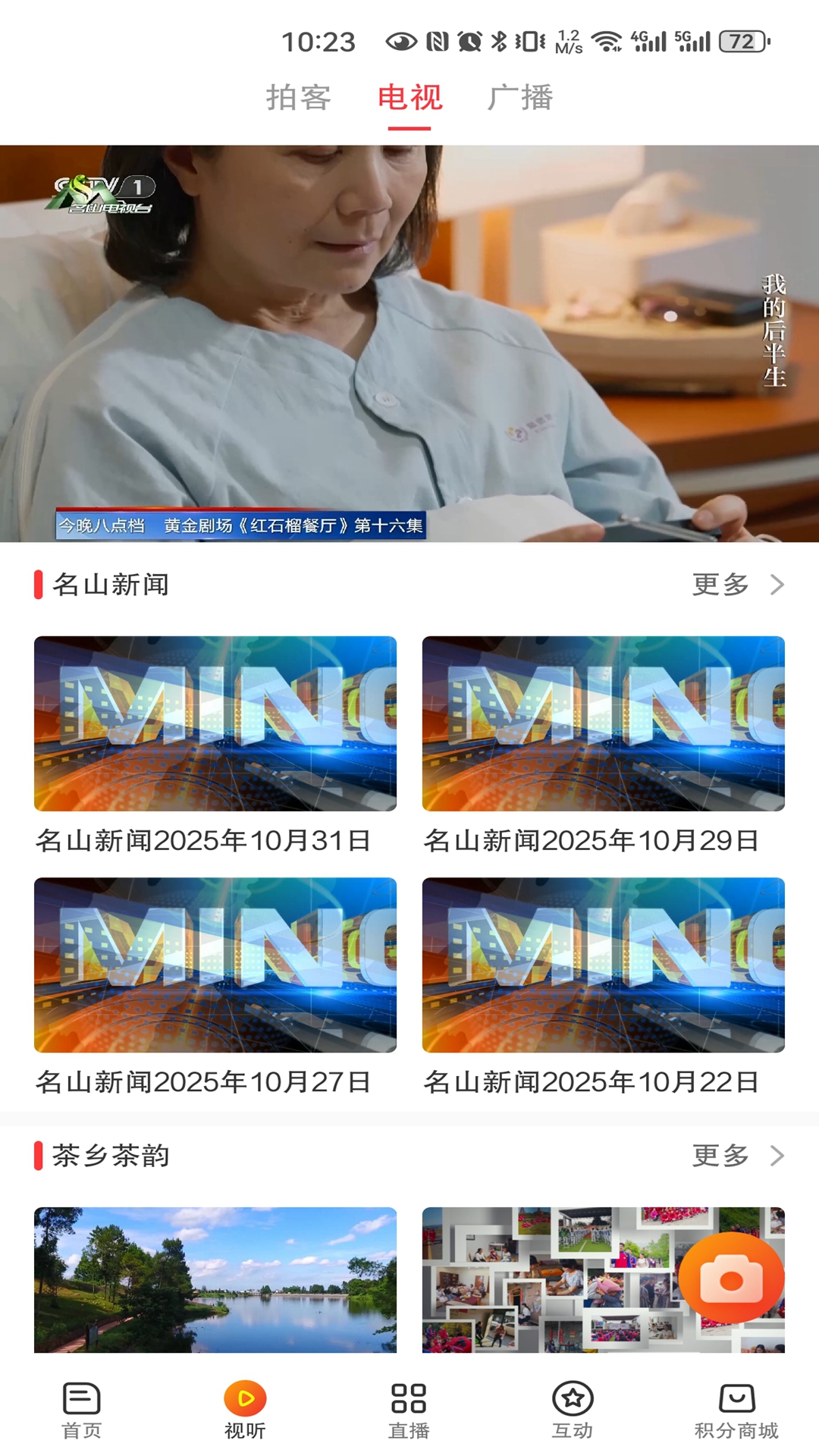Open the 直播 live broadcast icon
The height and width of the screenshot is (1456, 819).
pyautogui.click(x=409, y=1407)
